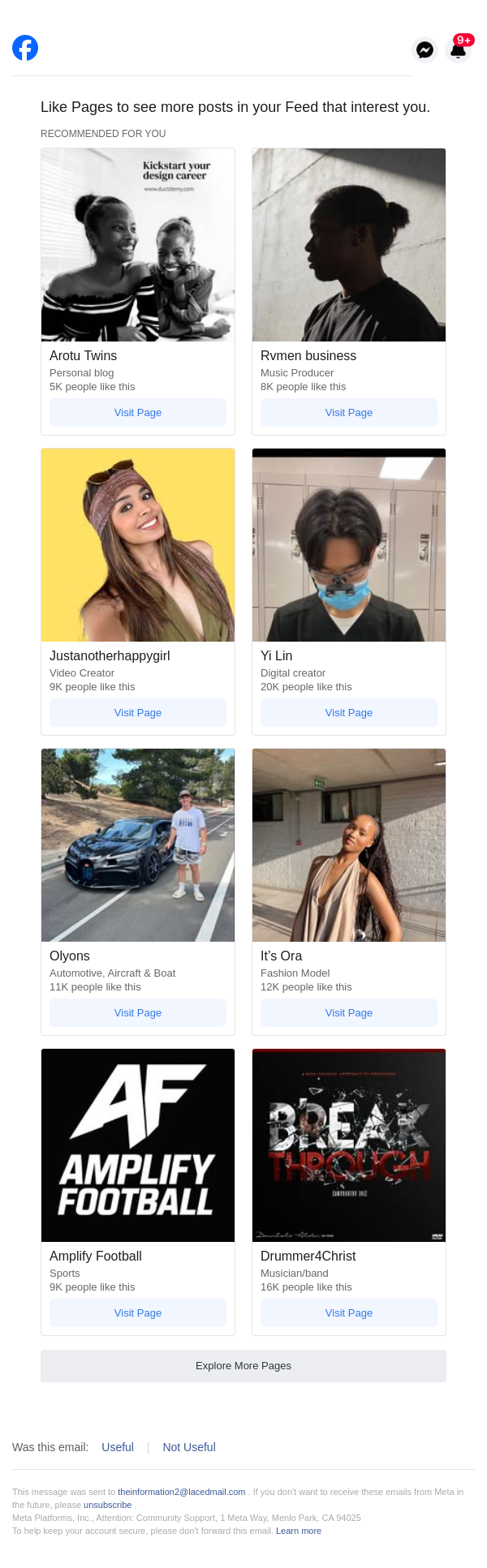Tap the Facebook logo

[x=25, y=48]
